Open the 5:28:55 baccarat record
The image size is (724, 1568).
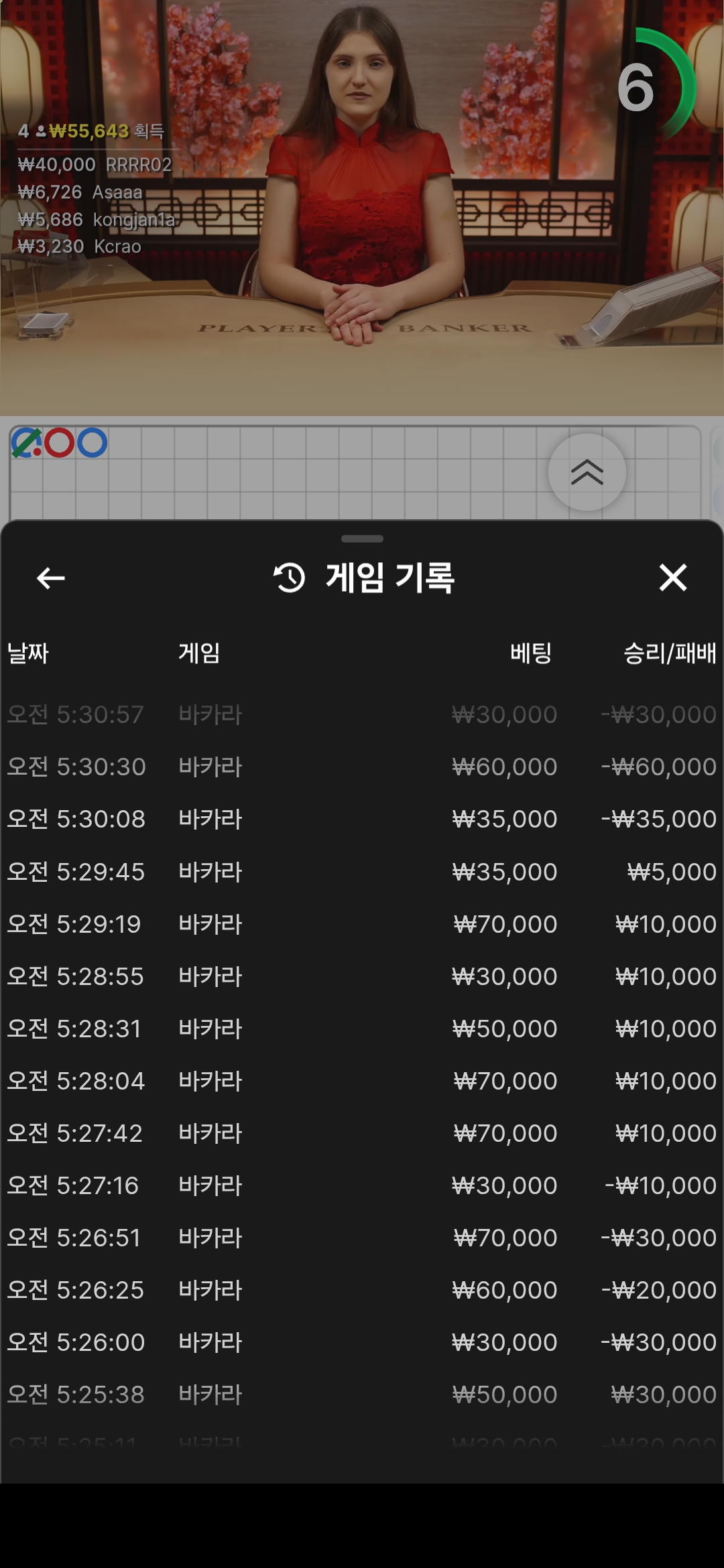pyautogui.click(x=362, y=976)
